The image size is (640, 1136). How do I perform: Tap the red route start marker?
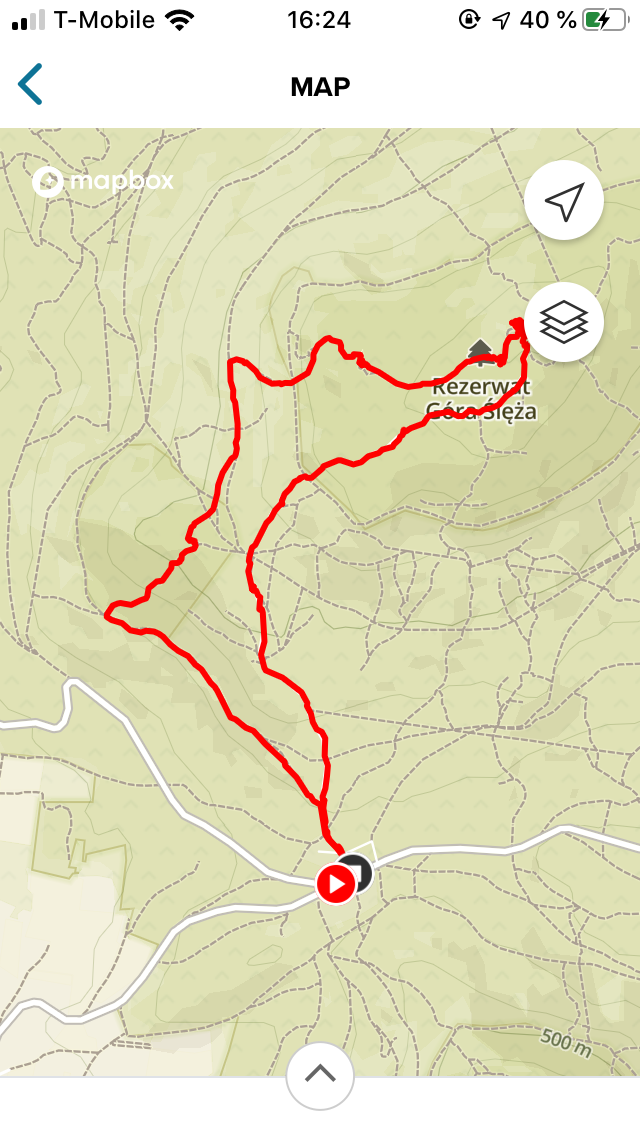coord(336,884)
